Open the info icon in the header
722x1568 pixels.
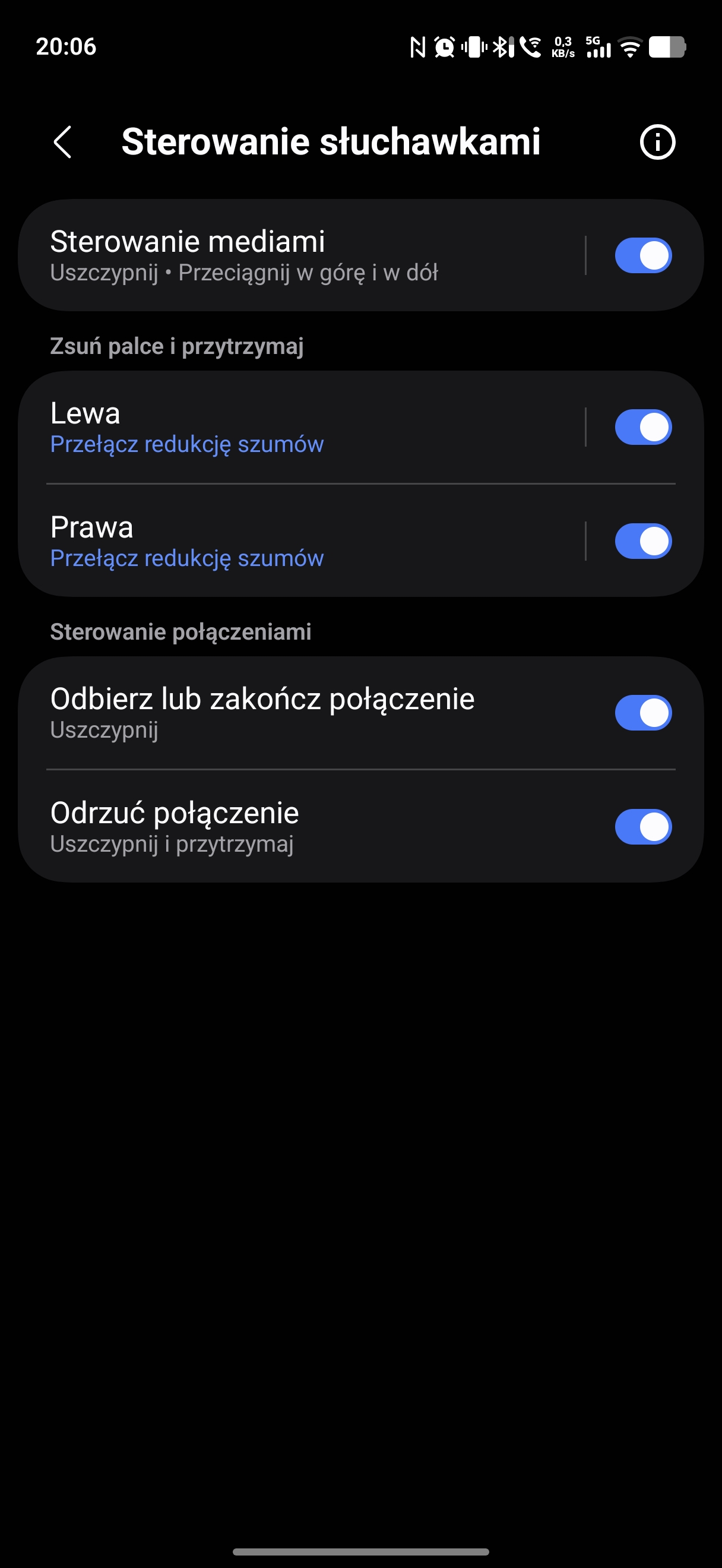click(x=657, y=142)
